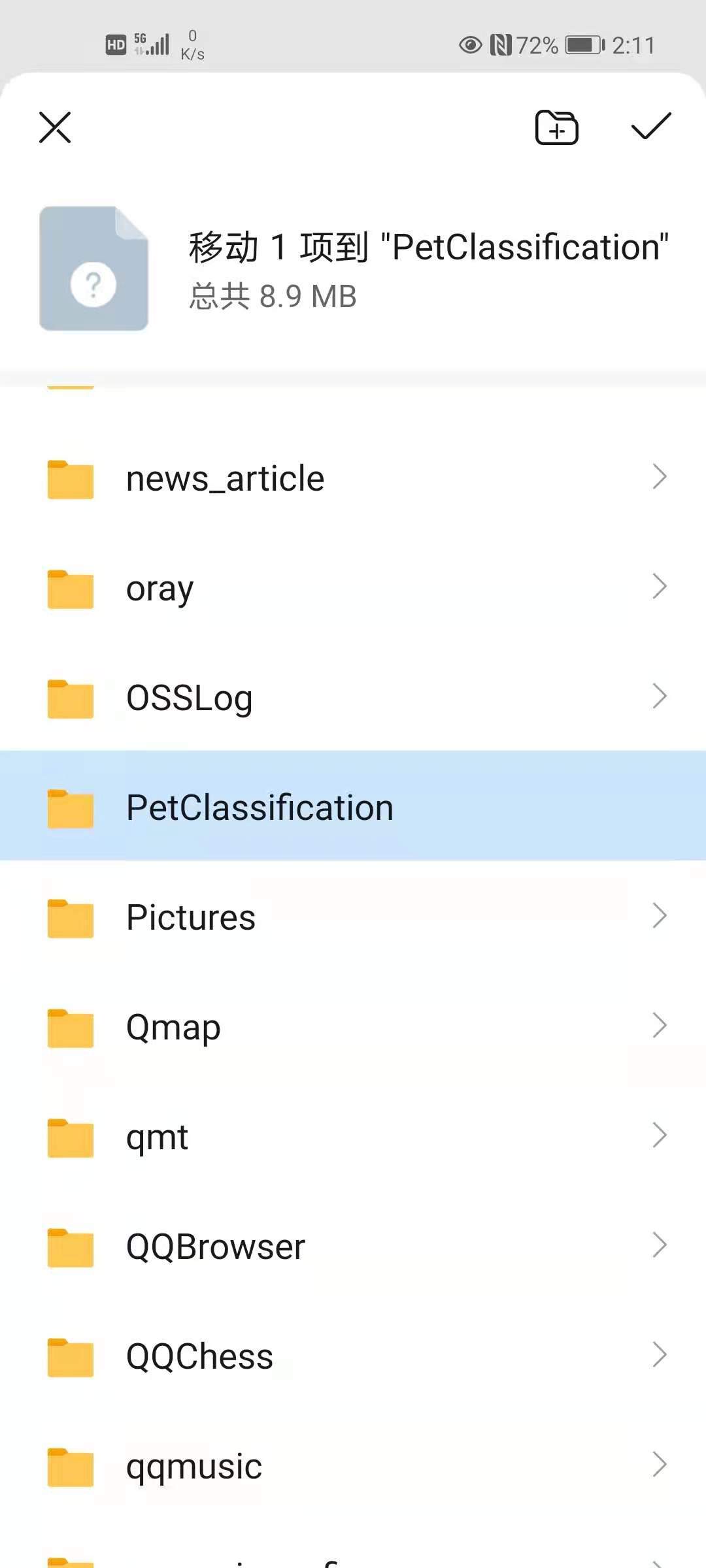
Task: Close the move dialog
Action: point(55,127)
